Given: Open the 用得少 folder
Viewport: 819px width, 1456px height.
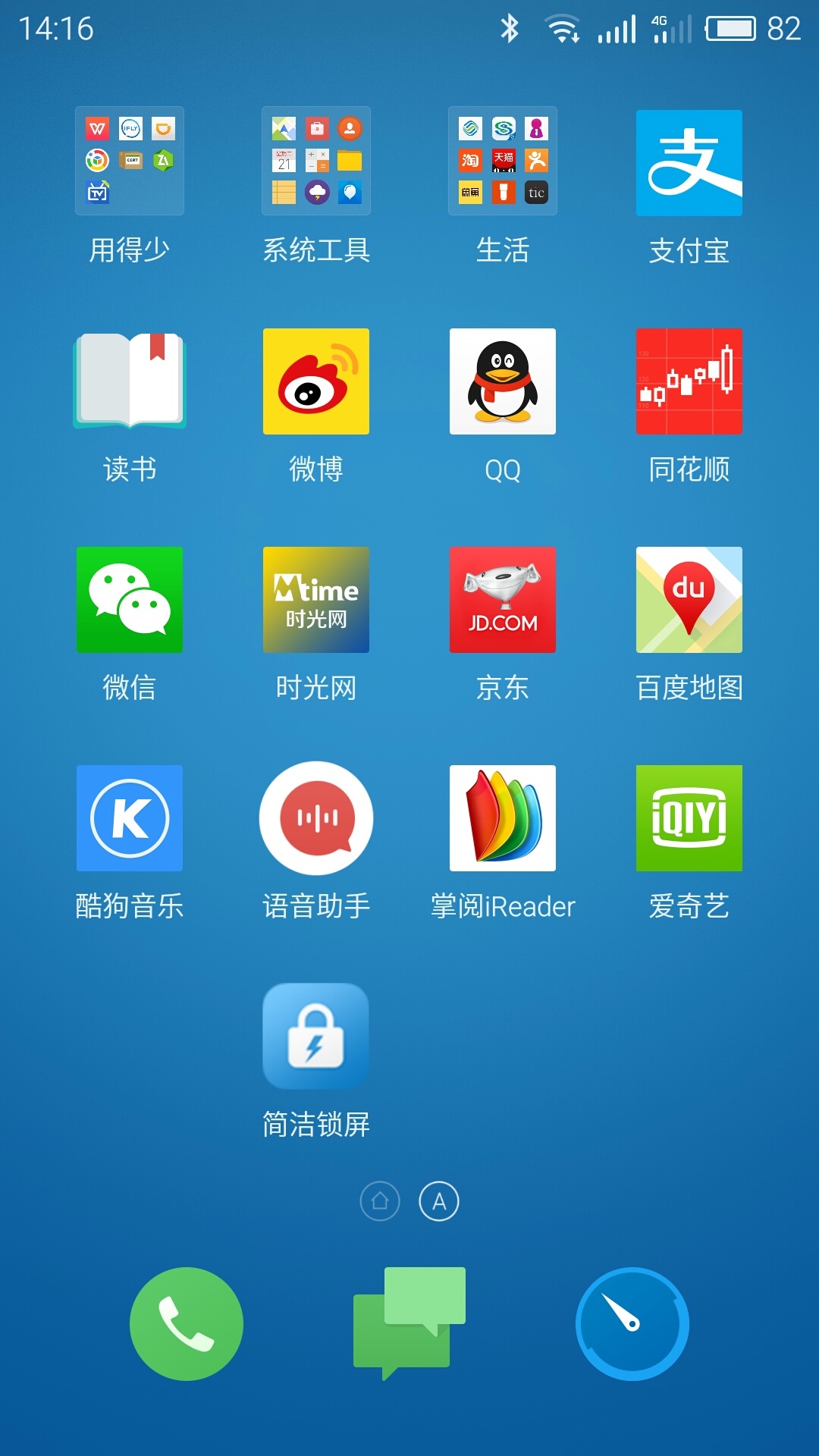Looking at the screenshot, I should (x=130, y=162).
